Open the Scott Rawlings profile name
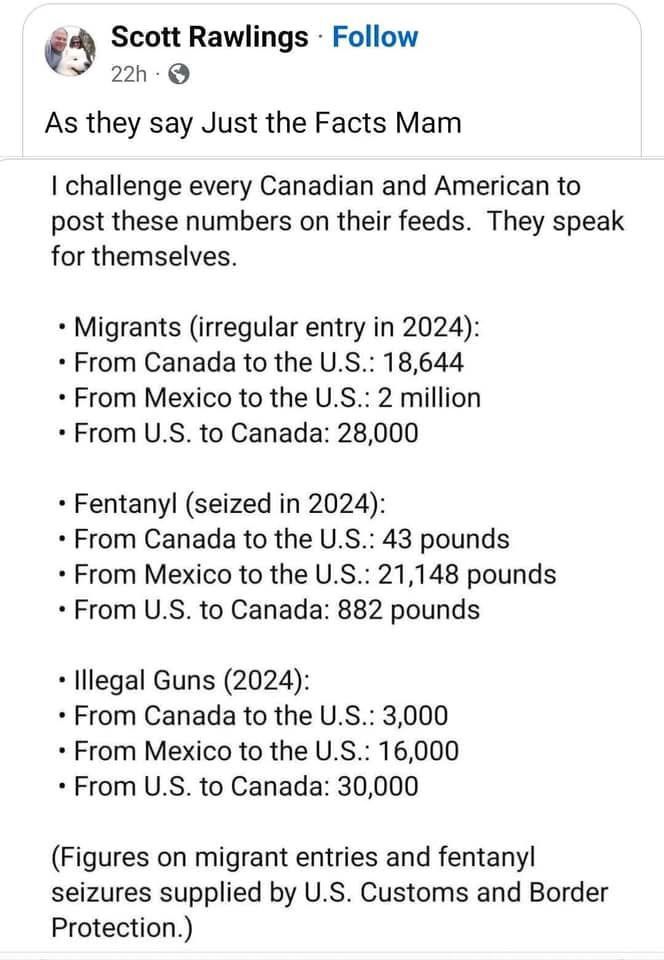 point(209,37)
